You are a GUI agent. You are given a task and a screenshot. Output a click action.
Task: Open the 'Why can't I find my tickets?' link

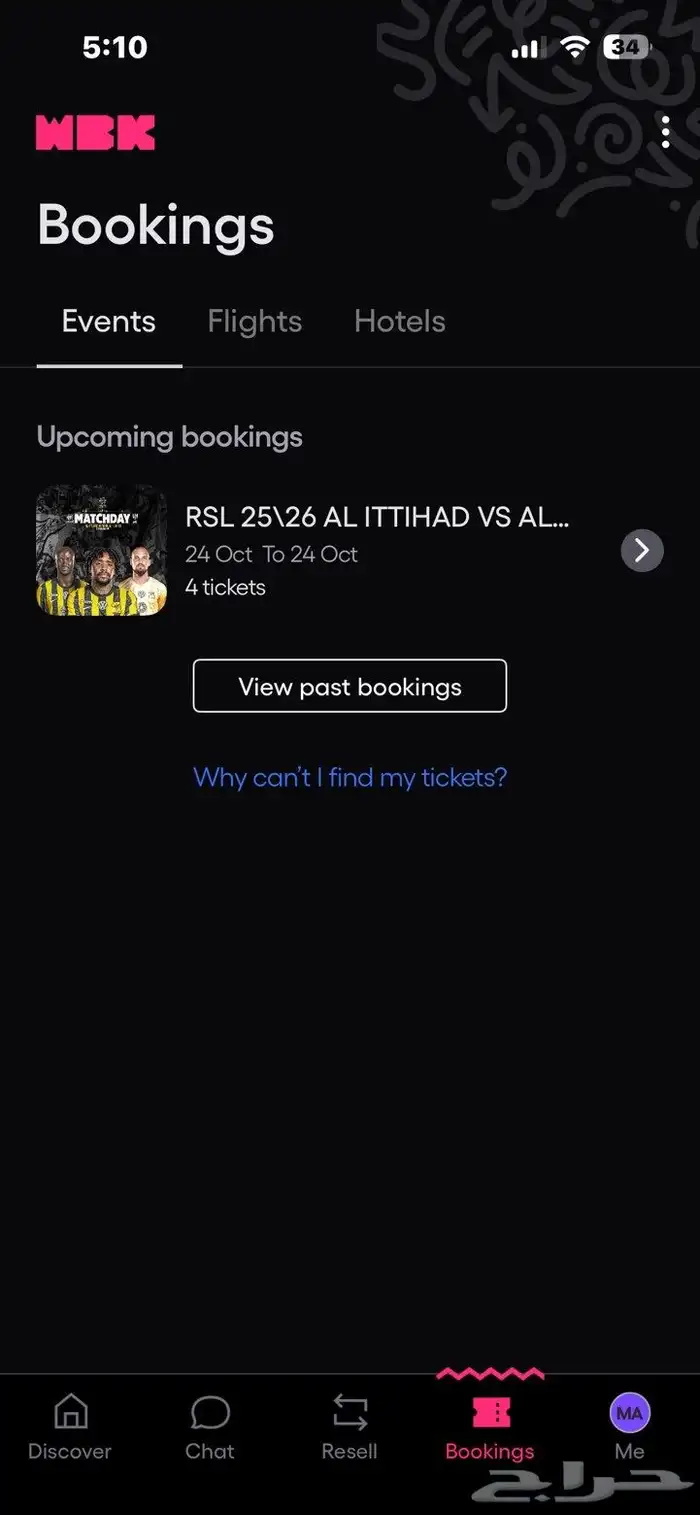click(350, 777)
